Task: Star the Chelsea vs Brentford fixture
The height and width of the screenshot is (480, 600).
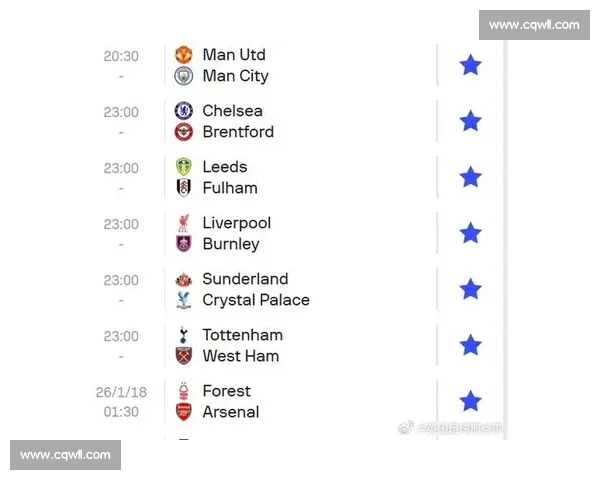Action: point(470,121)
